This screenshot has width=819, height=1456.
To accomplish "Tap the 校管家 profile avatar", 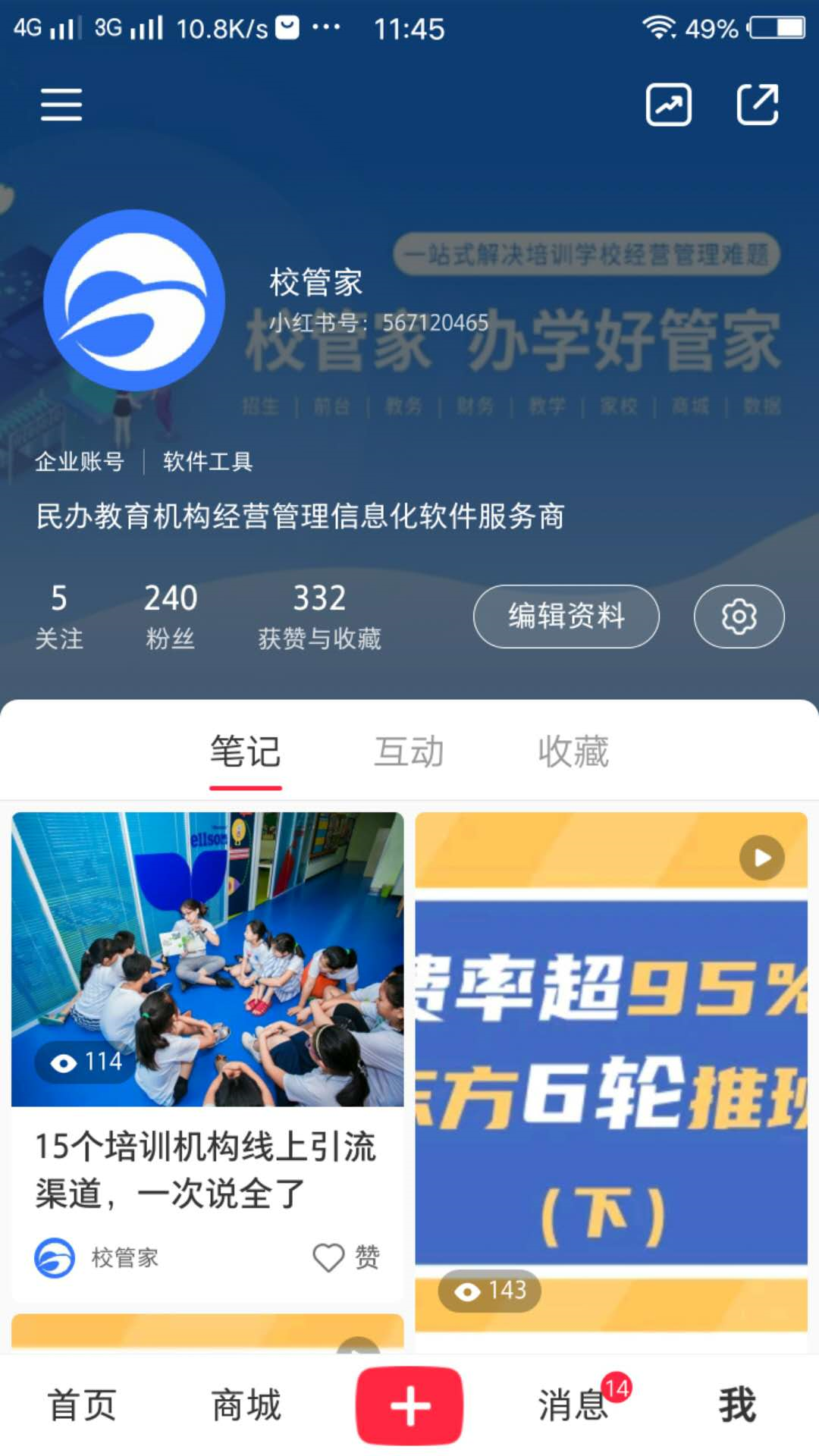I will [134, 300].
